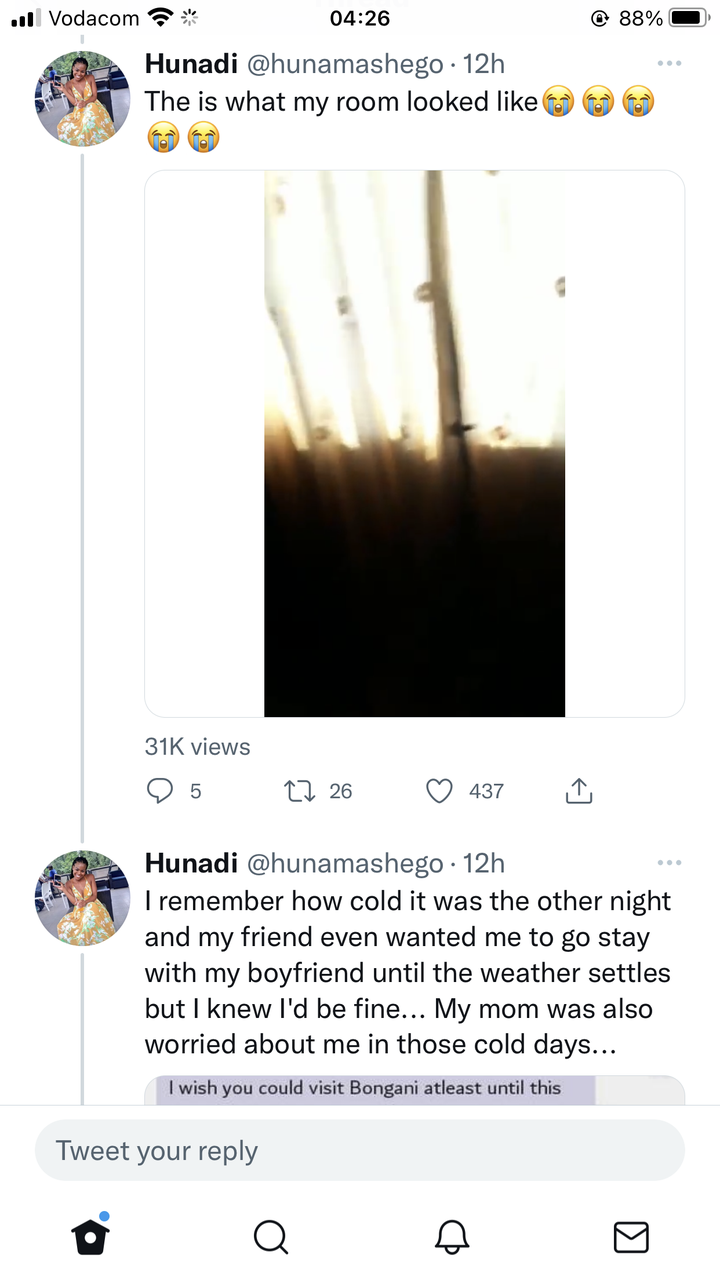This screenshot has height=1280, width=720.
Task: Like the tweet with 437 likes
Action: pos(464,791)
